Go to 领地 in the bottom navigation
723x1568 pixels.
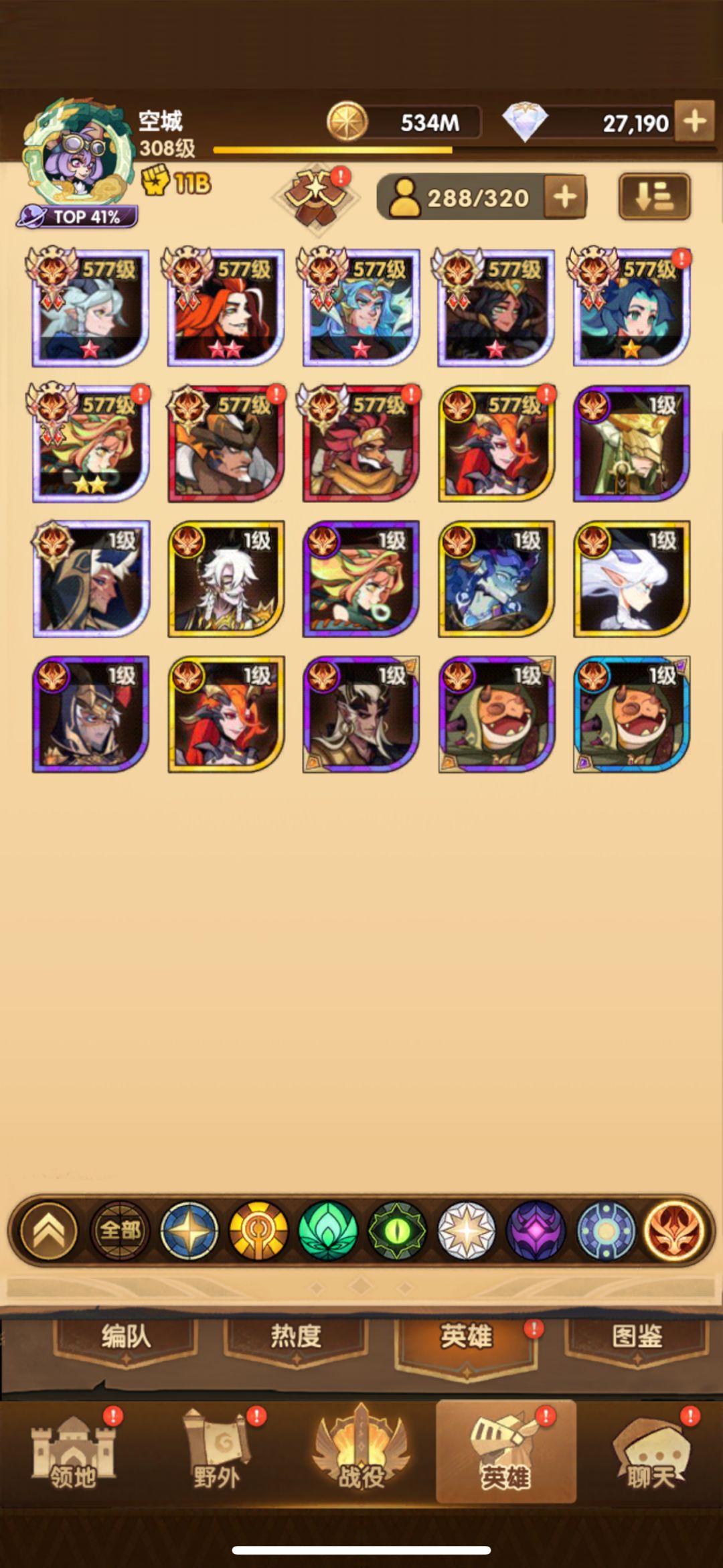72,1452
